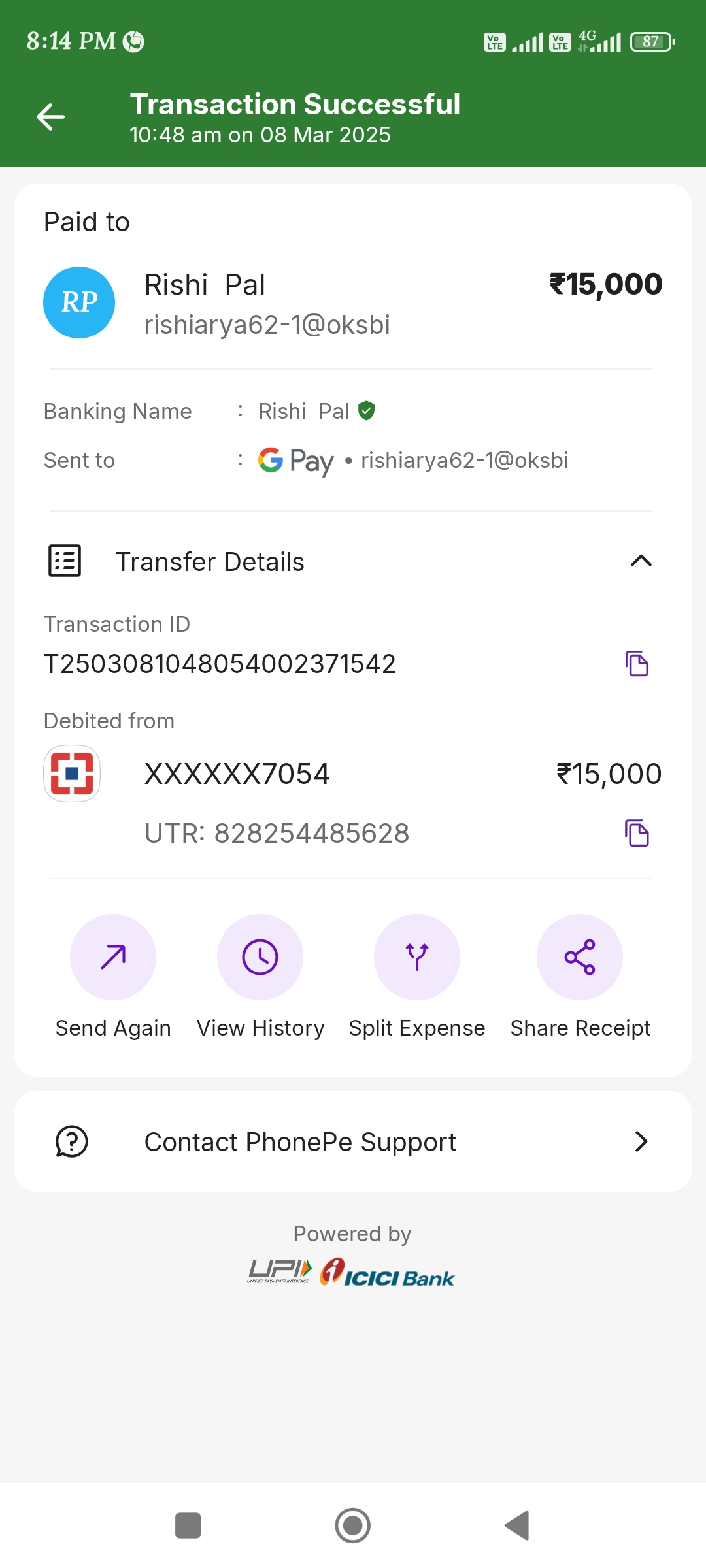Copy the Transaction ID
The width and height of the screenshot is (706, 1568).
coord(637,664)
